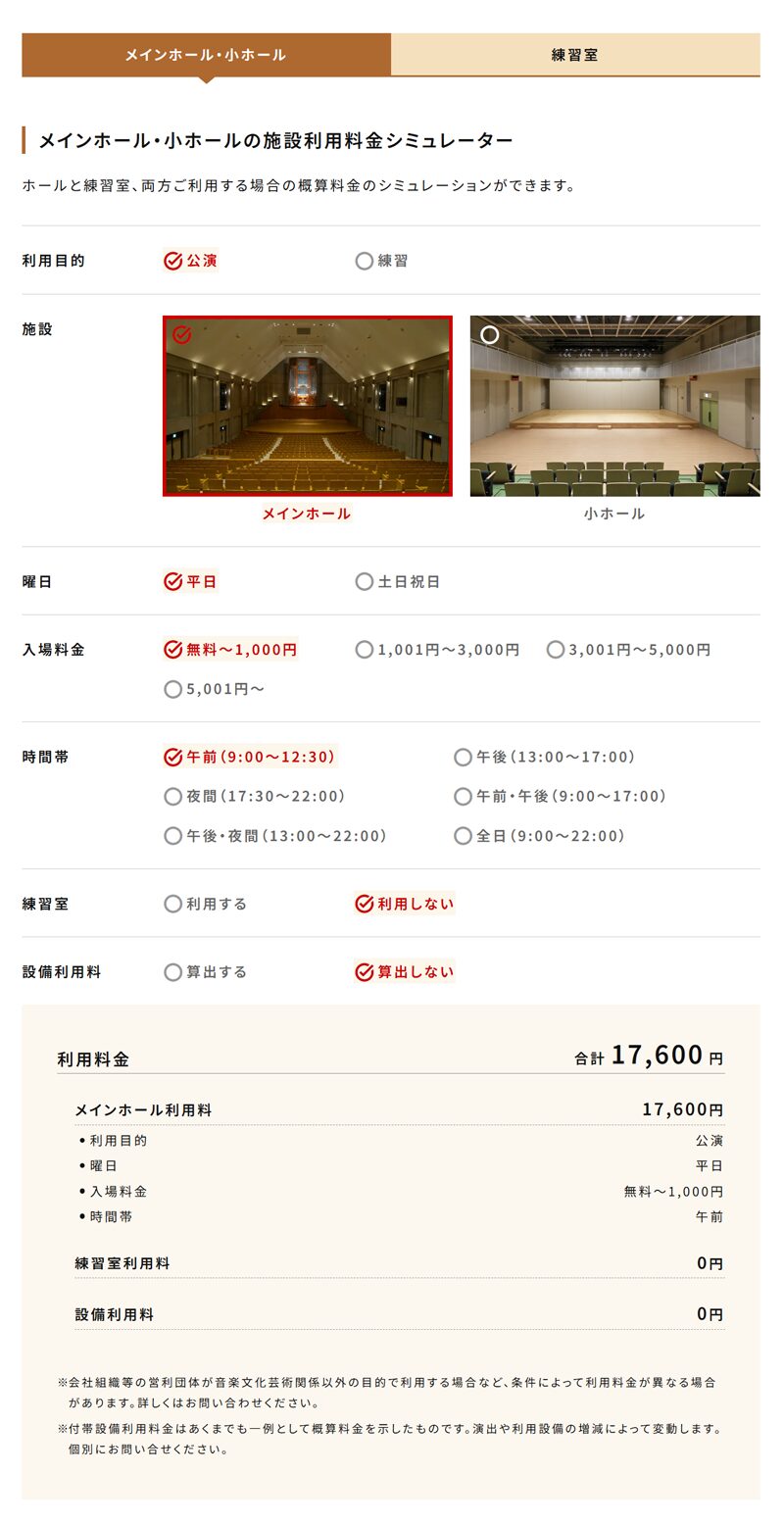Viewport: 784px width, 1524px height.
Task: Set admission fee to 1,001円〜3,000円
Action: point(437,650)
